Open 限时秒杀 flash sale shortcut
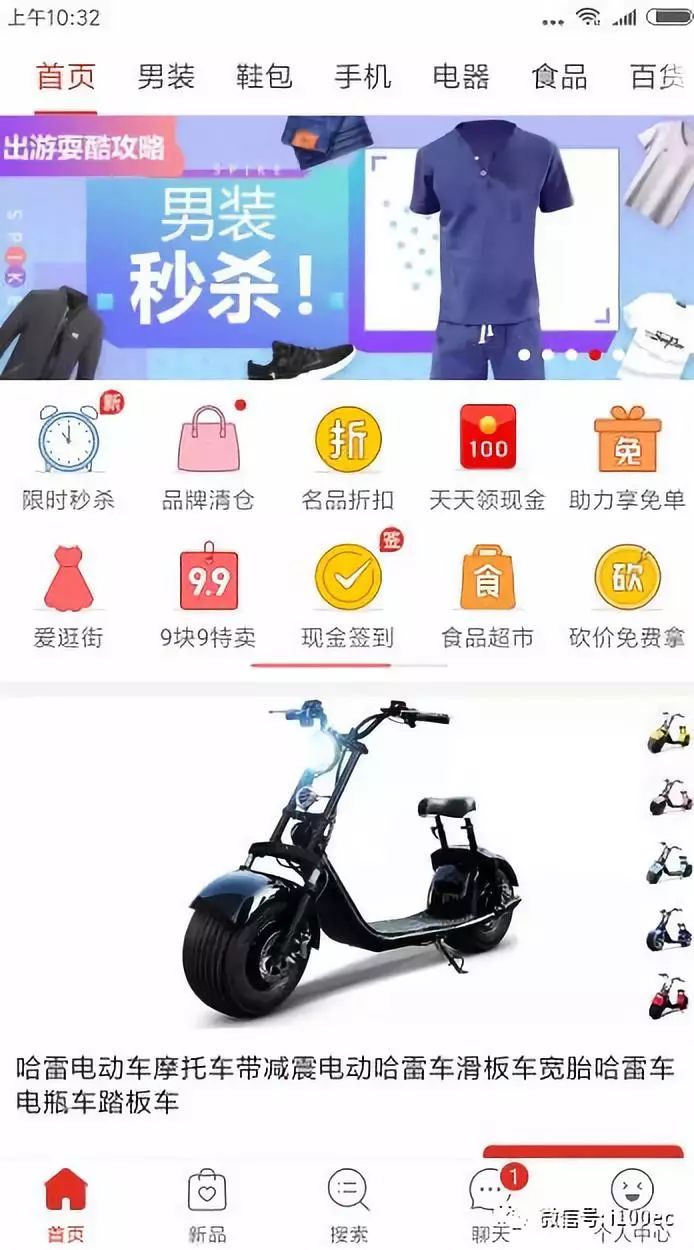The width and height of the screenshot is (694, 1250). pos(68,455)
